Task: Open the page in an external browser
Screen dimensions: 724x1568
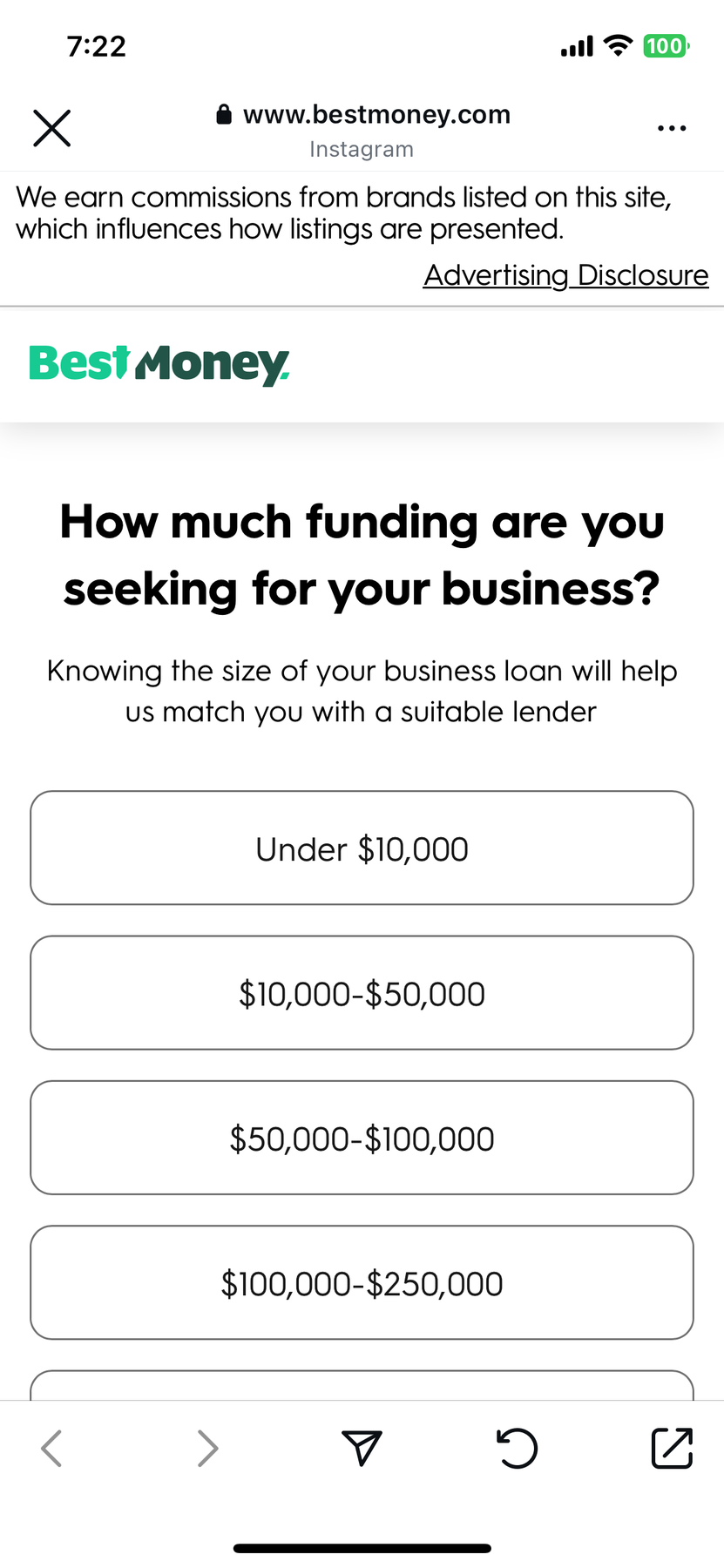Action: (672, 1449)
